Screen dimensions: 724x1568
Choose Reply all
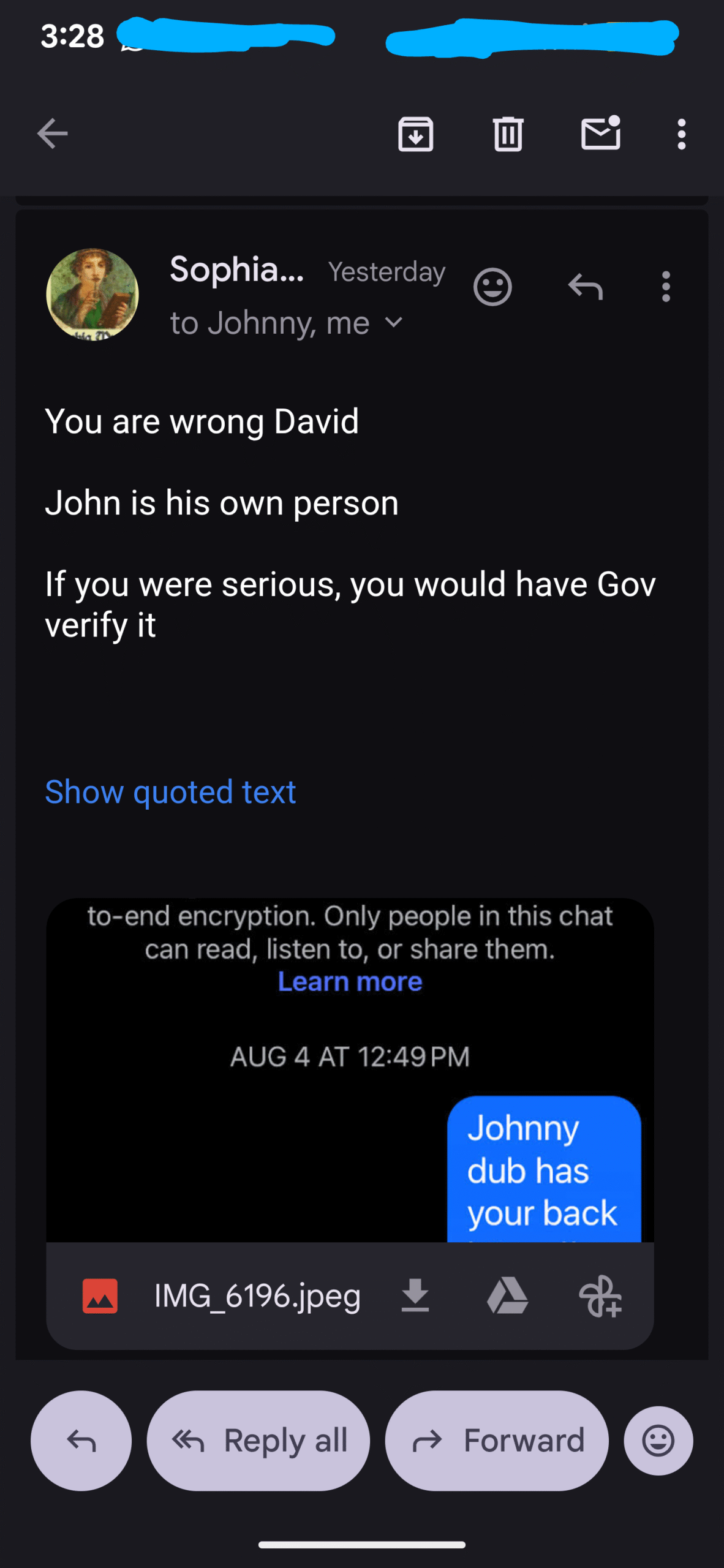[x=258, y=1441]
